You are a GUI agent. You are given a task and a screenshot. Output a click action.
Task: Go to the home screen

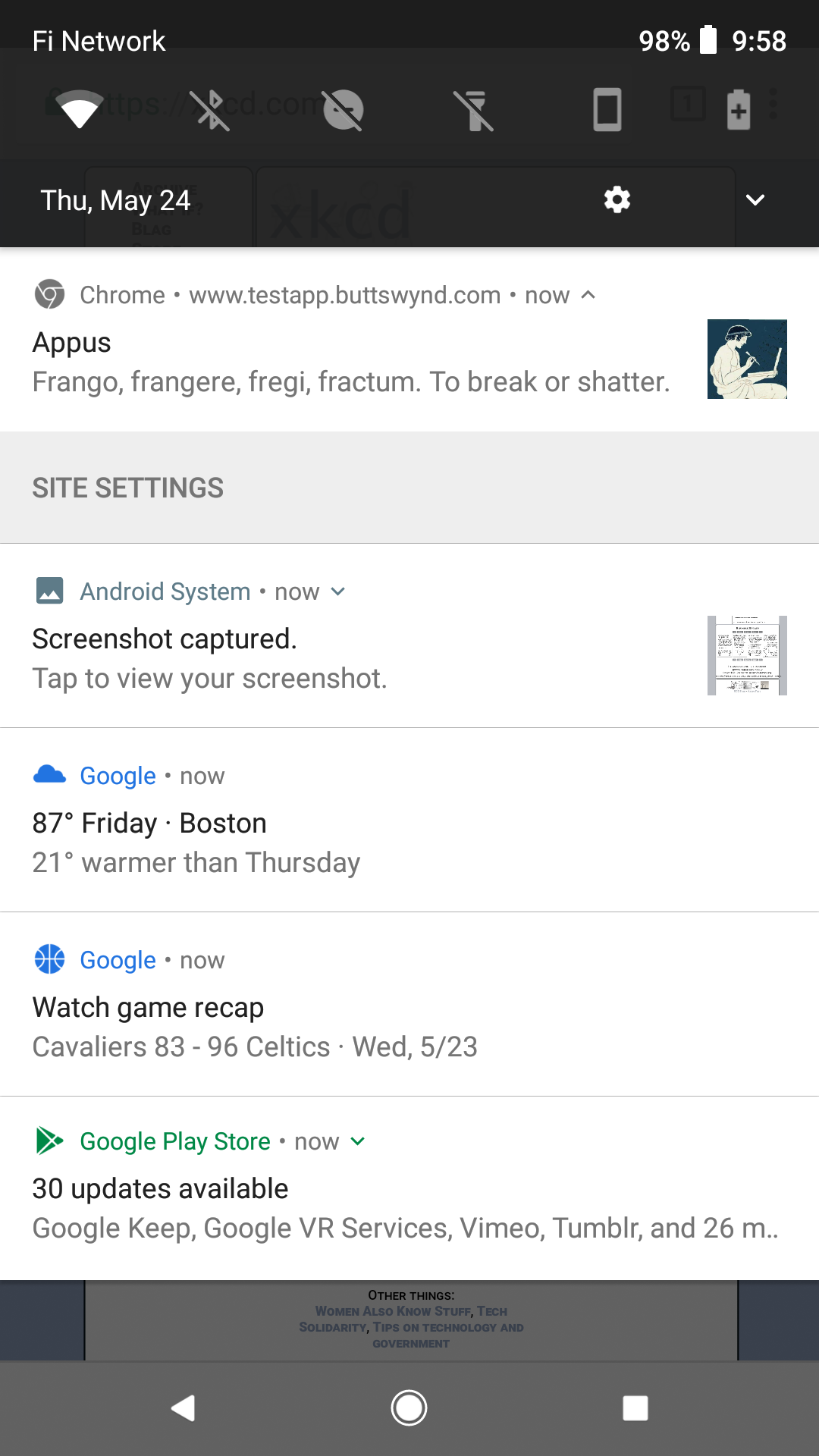409,1408
